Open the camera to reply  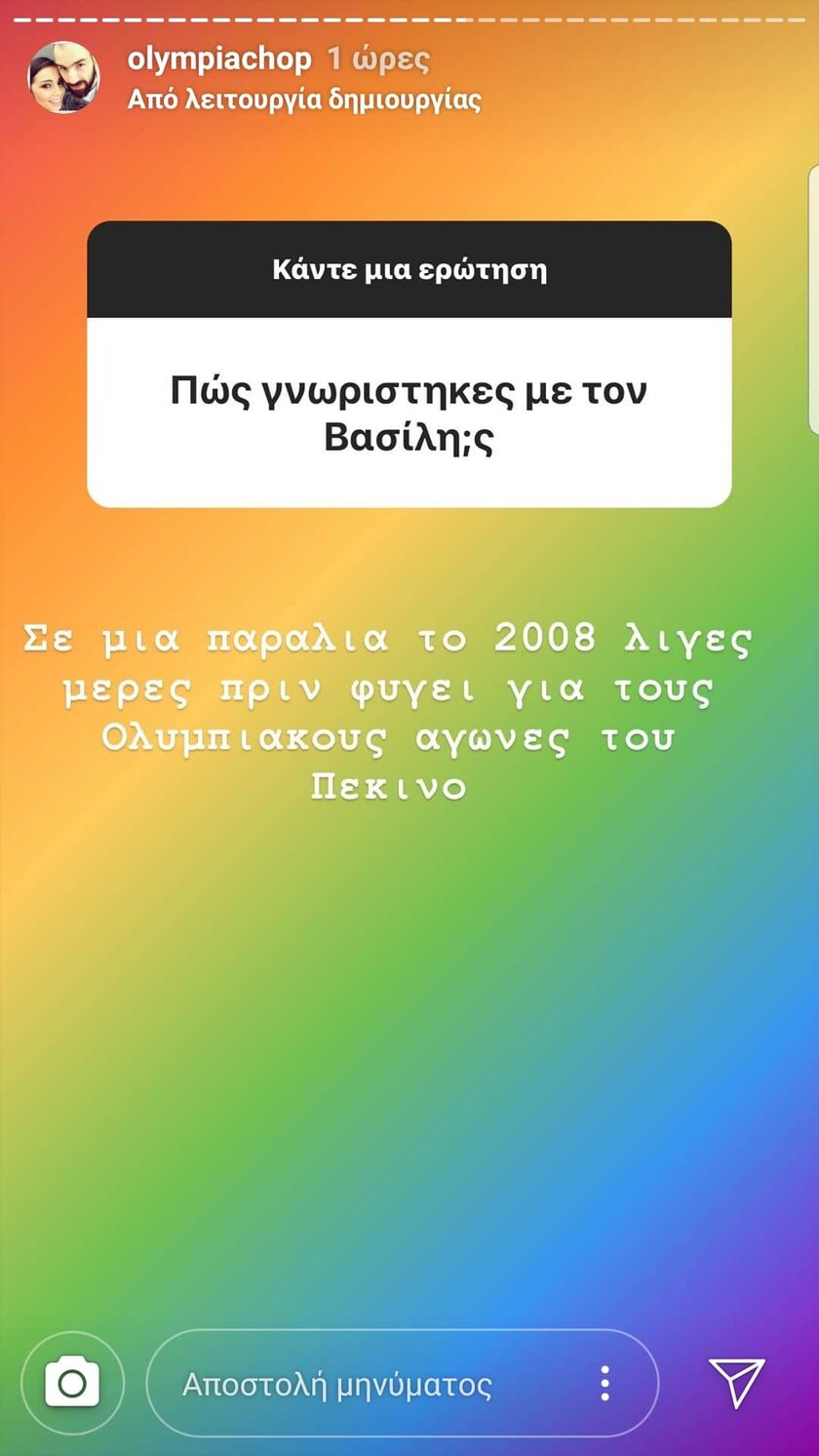coord(72,1383)
